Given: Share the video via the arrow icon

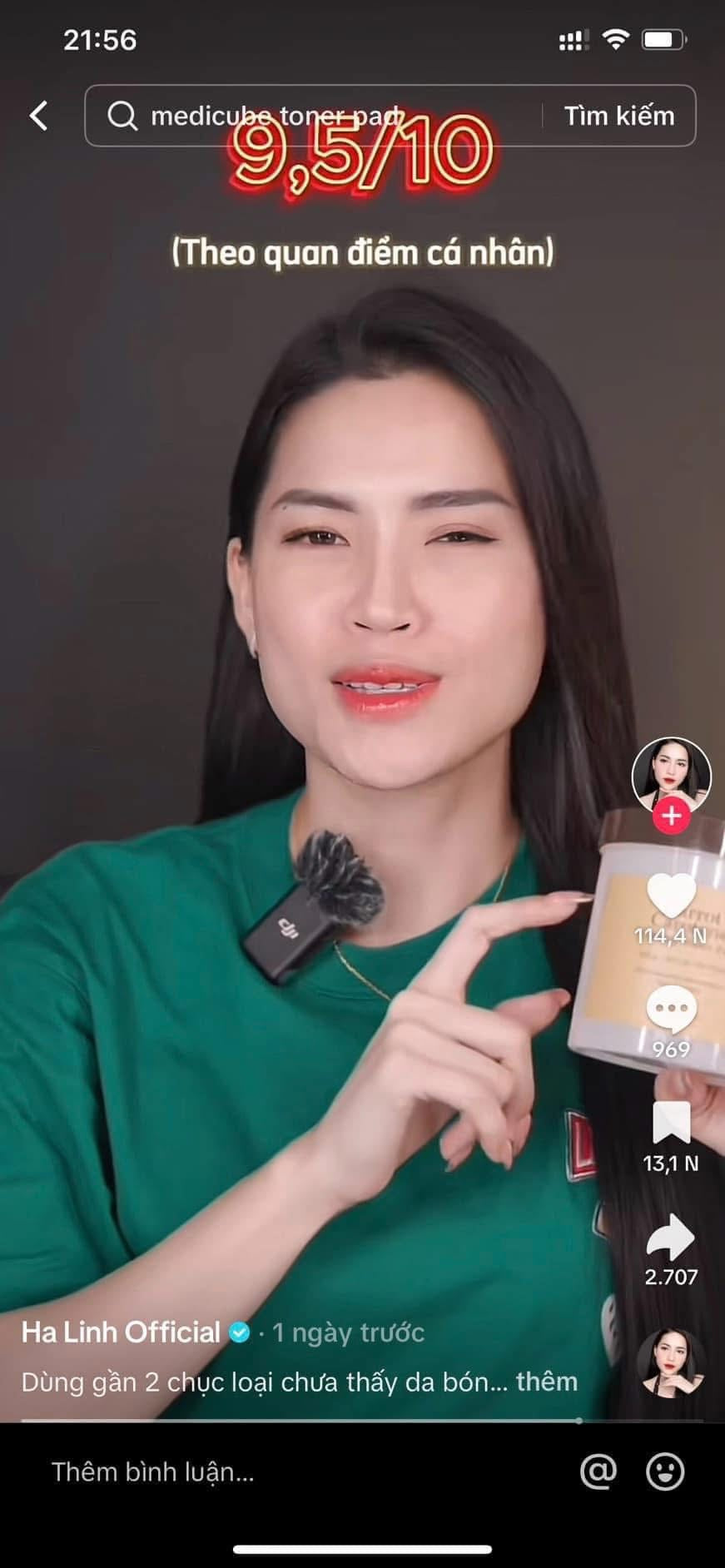Looking at the screenshot, I should coord(671,1237).
